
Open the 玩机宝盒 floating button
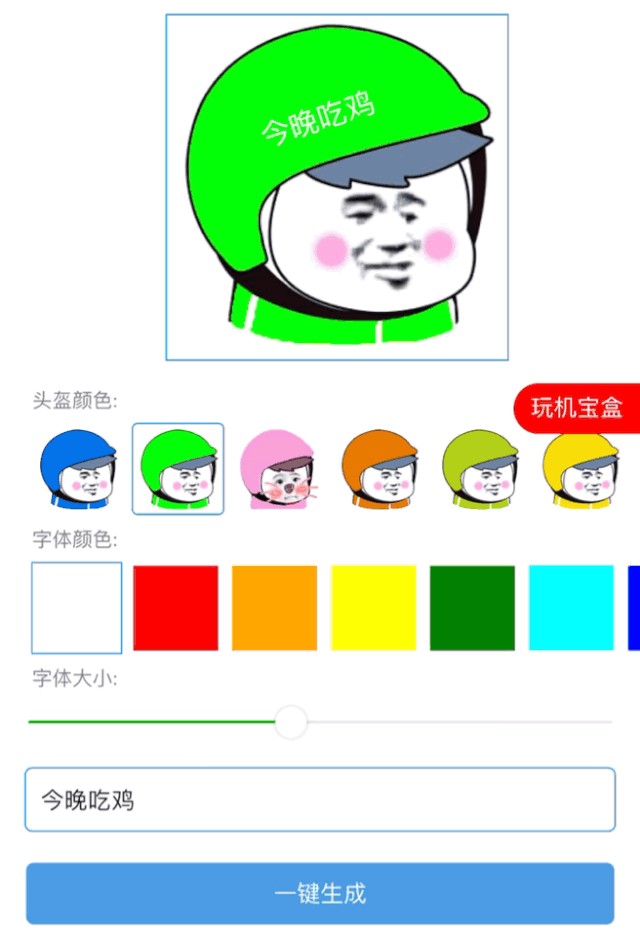pyautogui.click(x=578, y=407)
